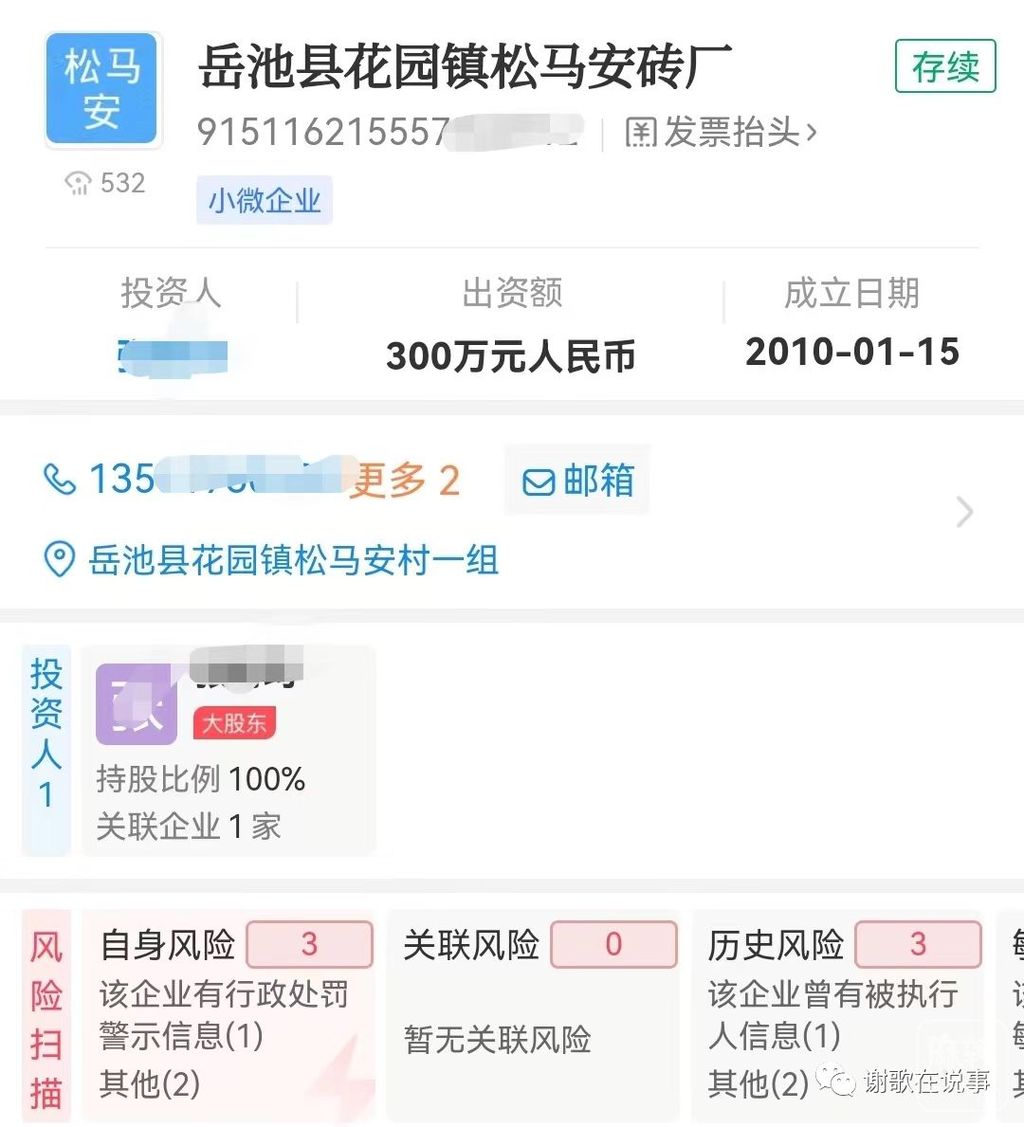Viewport: 1024px width, 1127px height.
Task: Open address 岳池县花园镇松马安村一组 on map
Action: tap(292, 559)
